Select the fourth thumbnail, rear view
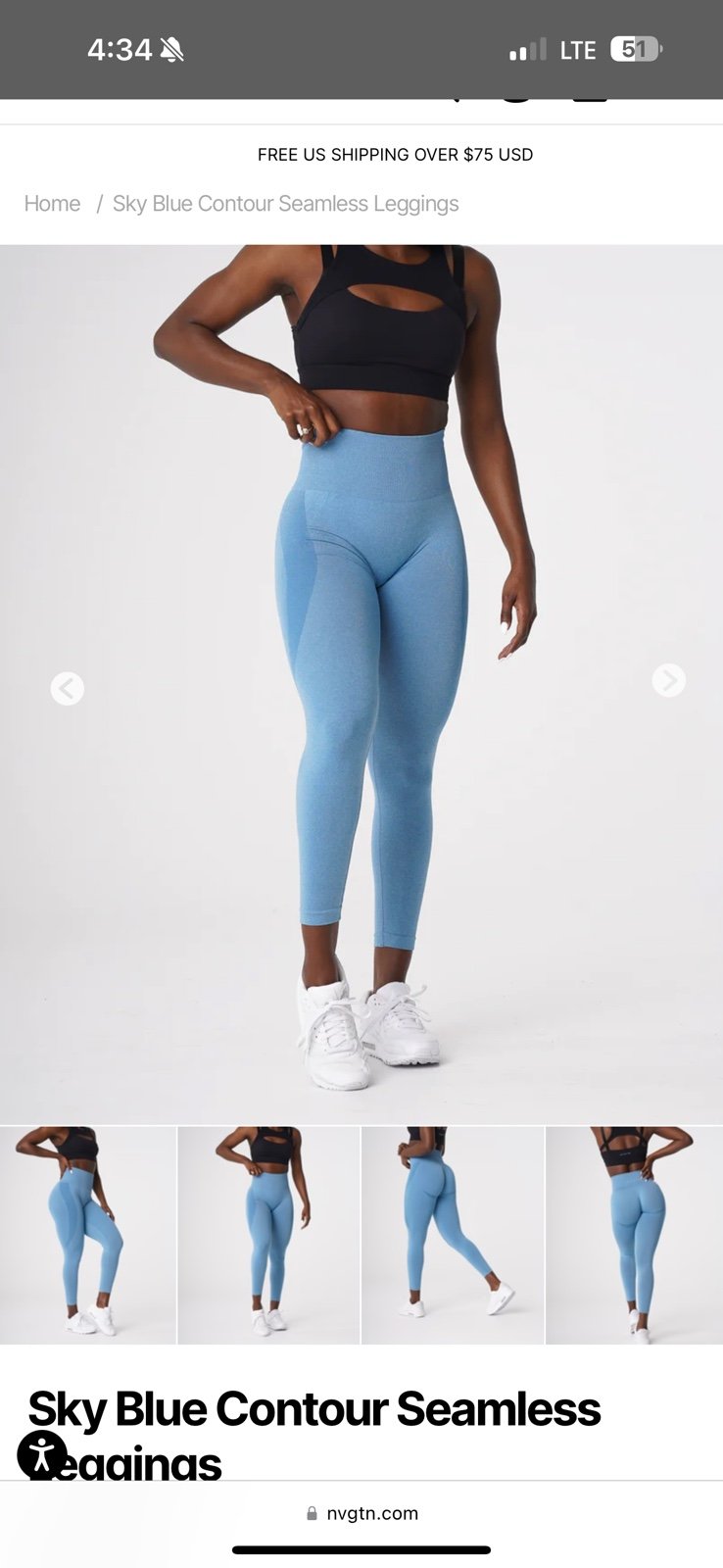The image size is (723, 1568). click(635, 1235)
